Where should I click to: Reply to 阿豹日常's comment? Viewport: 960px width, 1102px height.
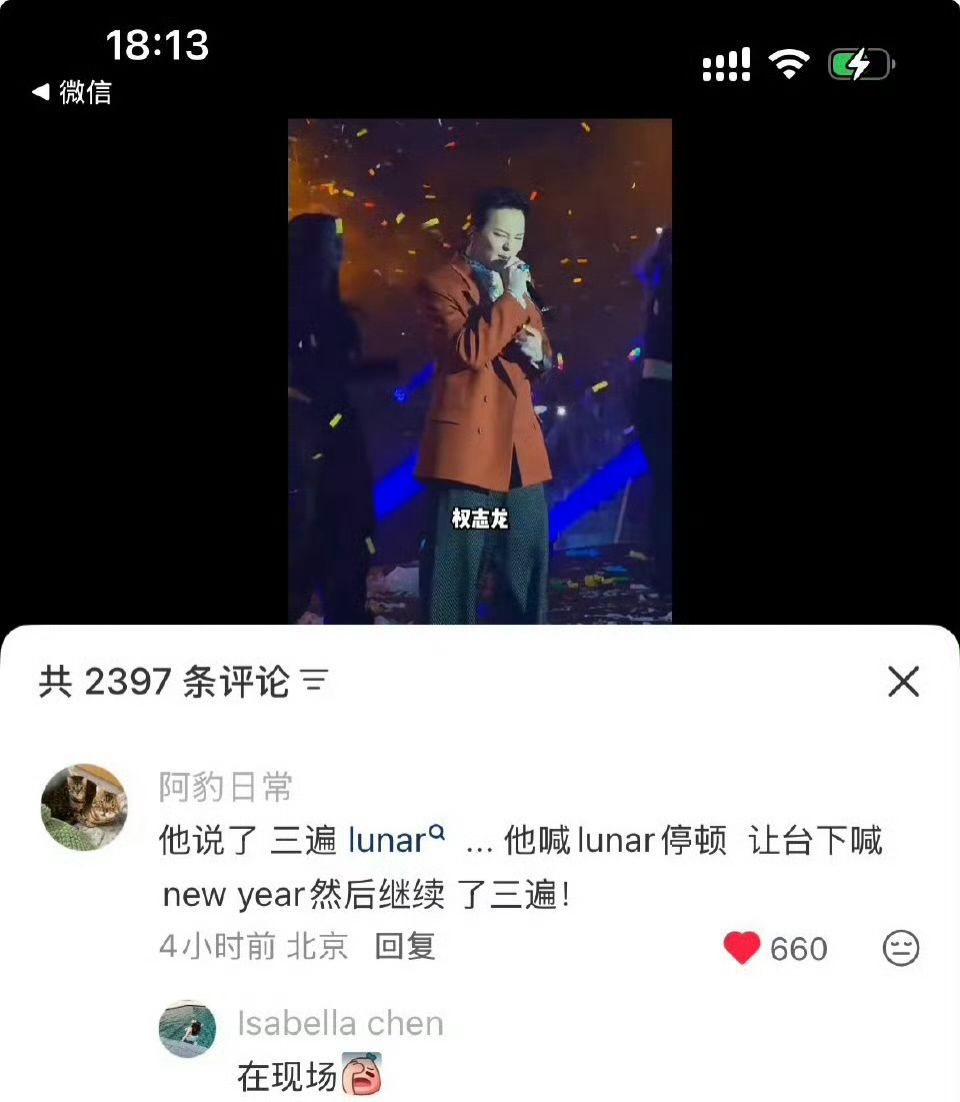[405, 946]
